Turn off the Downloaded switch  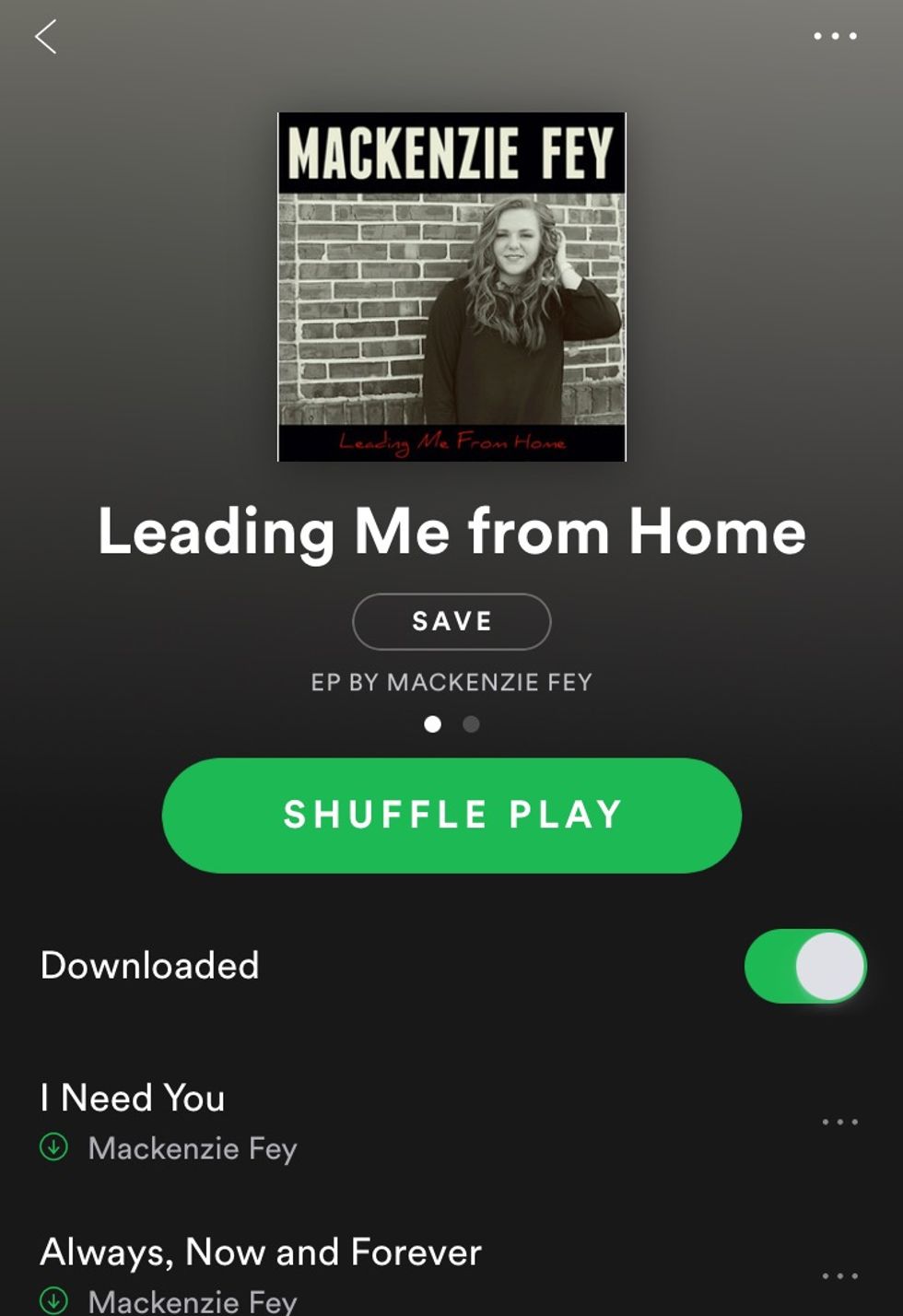tap(805, 966)
